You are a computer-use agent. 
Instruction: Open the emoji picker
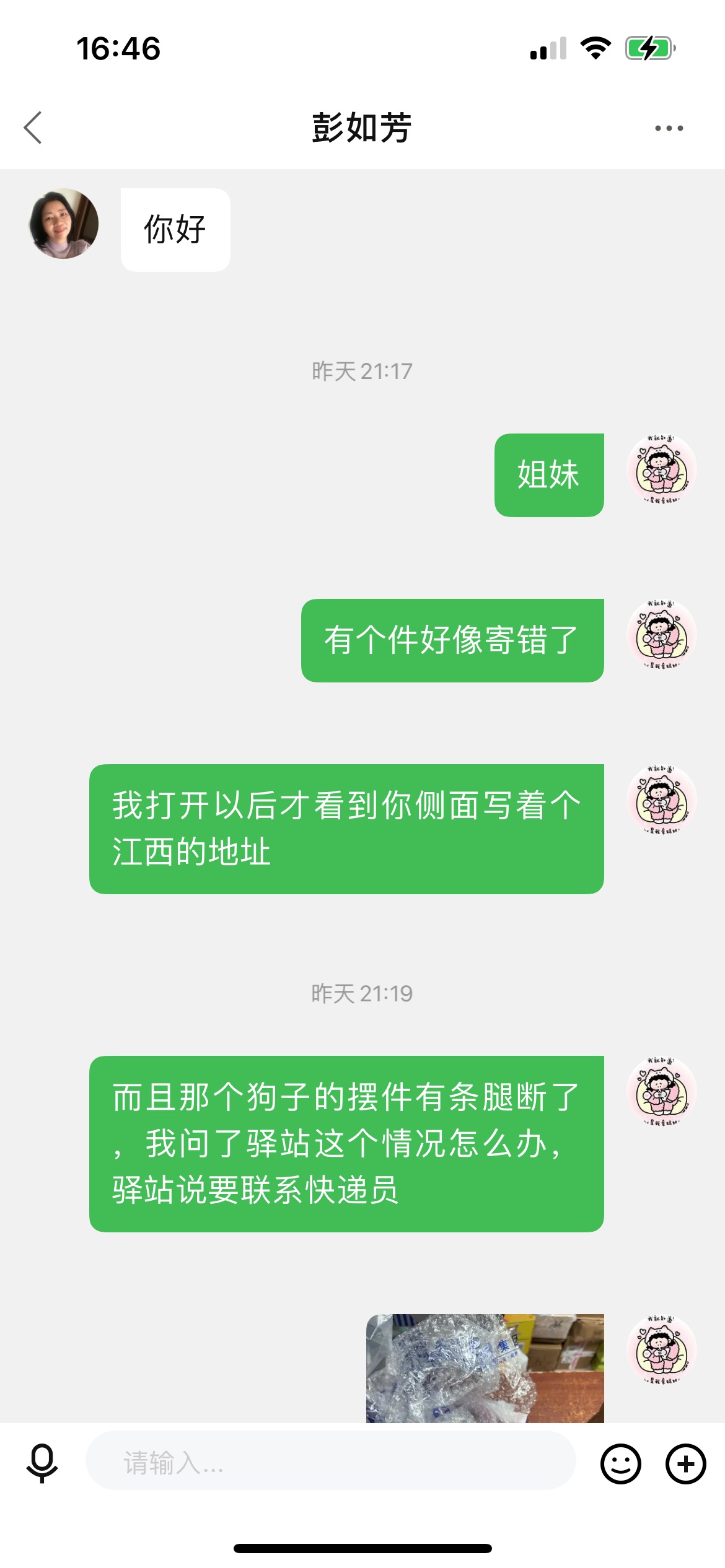620,1464
